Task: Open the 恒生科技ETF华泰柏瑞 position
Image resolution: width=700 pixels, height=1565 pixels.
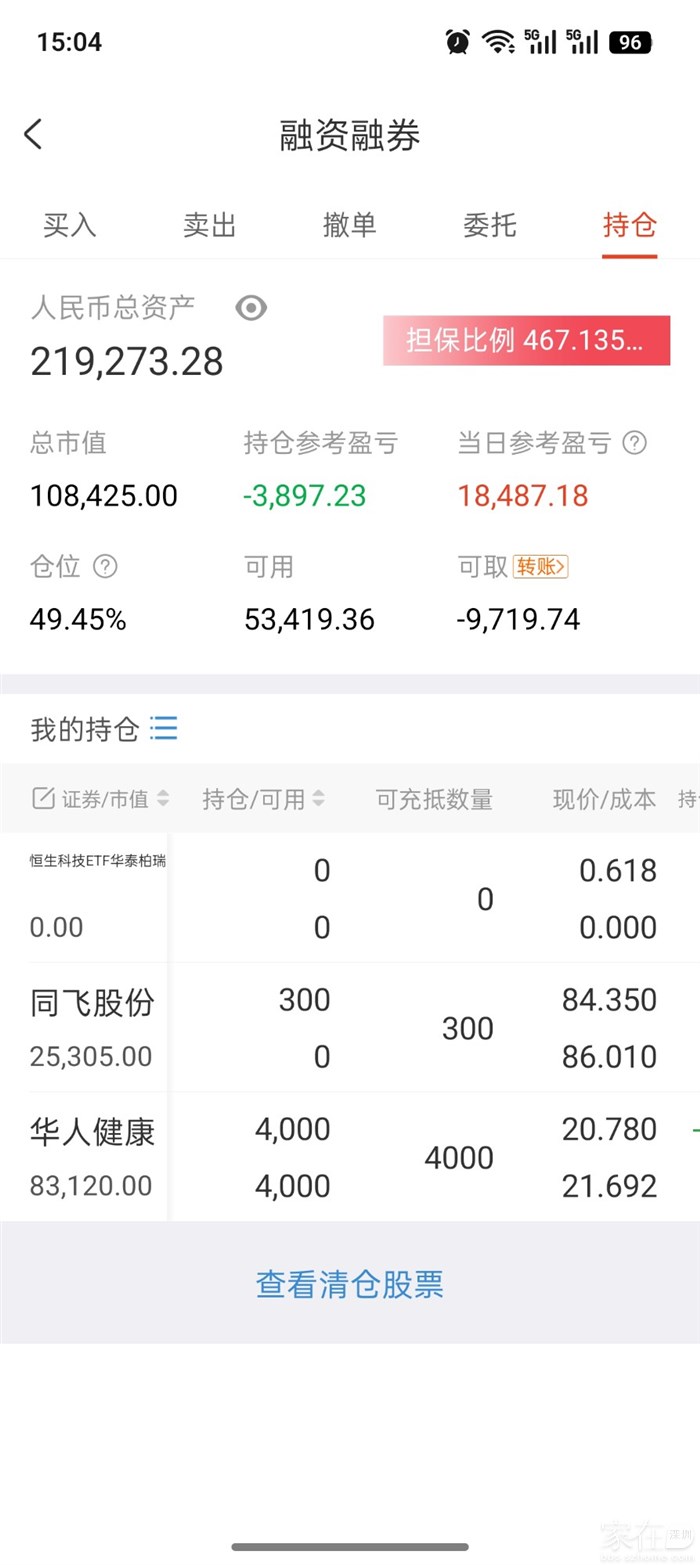Action: (x=350, y=898)
